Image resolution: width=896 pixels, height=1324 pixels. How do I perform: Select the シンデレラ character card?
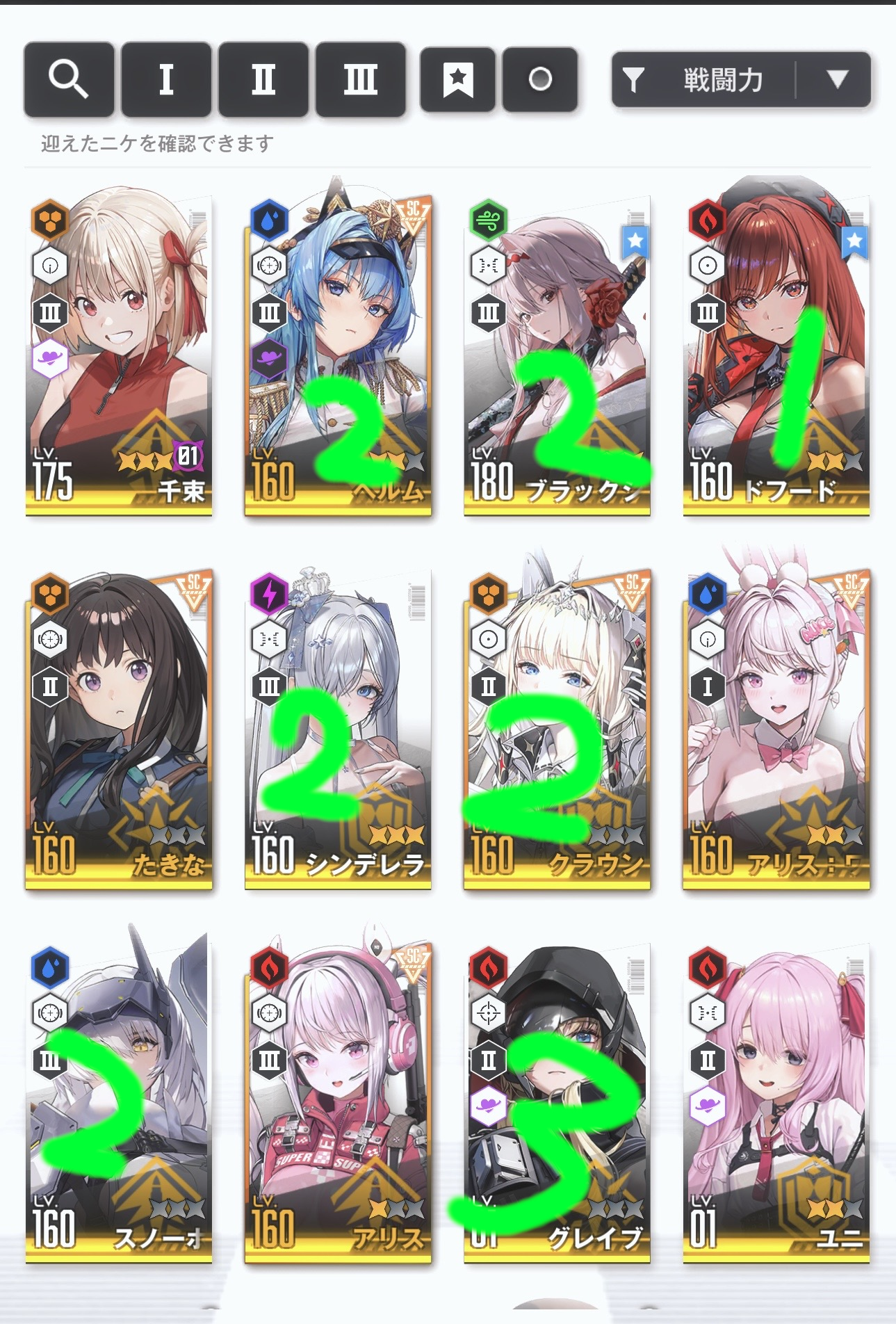click(338, 730)
